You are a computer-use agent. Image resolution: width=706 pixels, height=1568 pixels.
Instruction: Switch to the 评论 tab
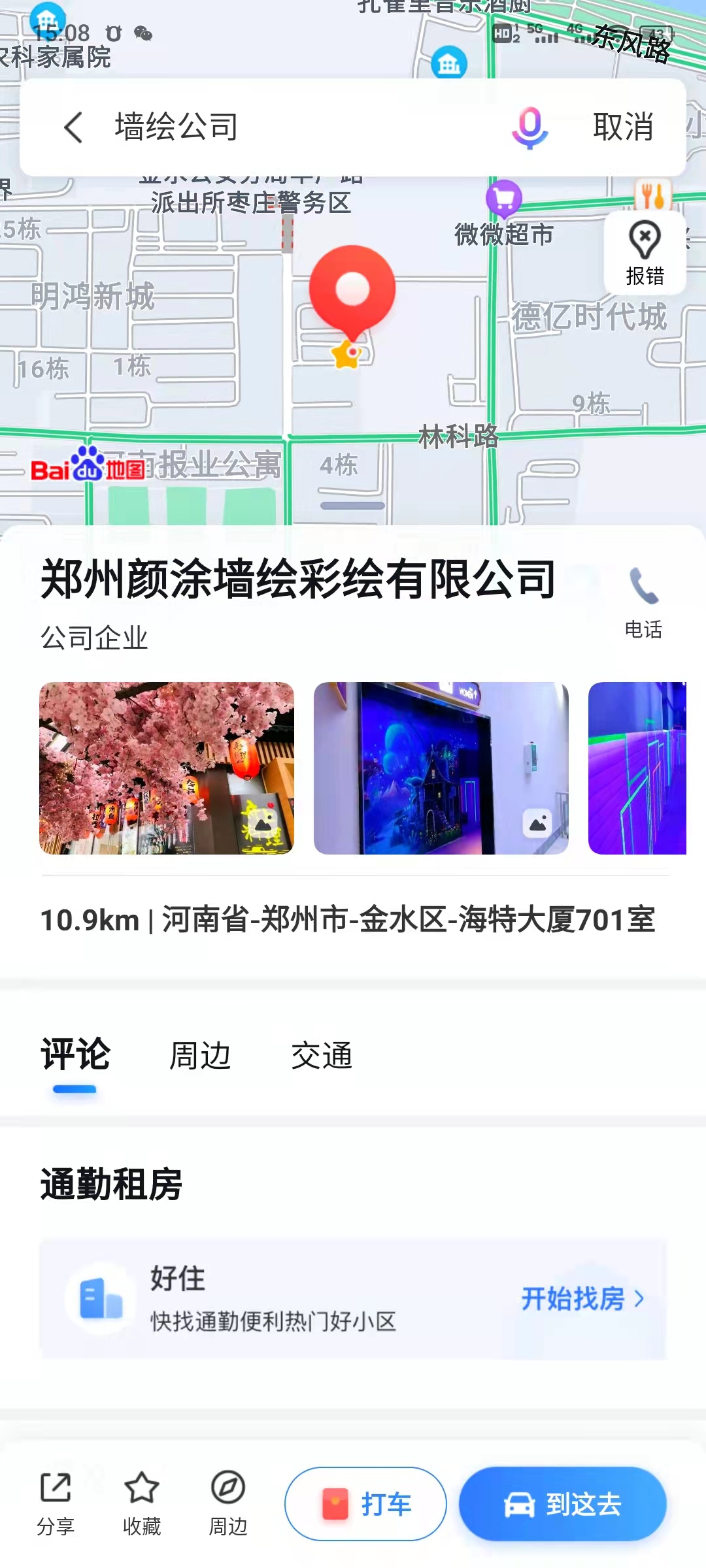pos(75,1055)
